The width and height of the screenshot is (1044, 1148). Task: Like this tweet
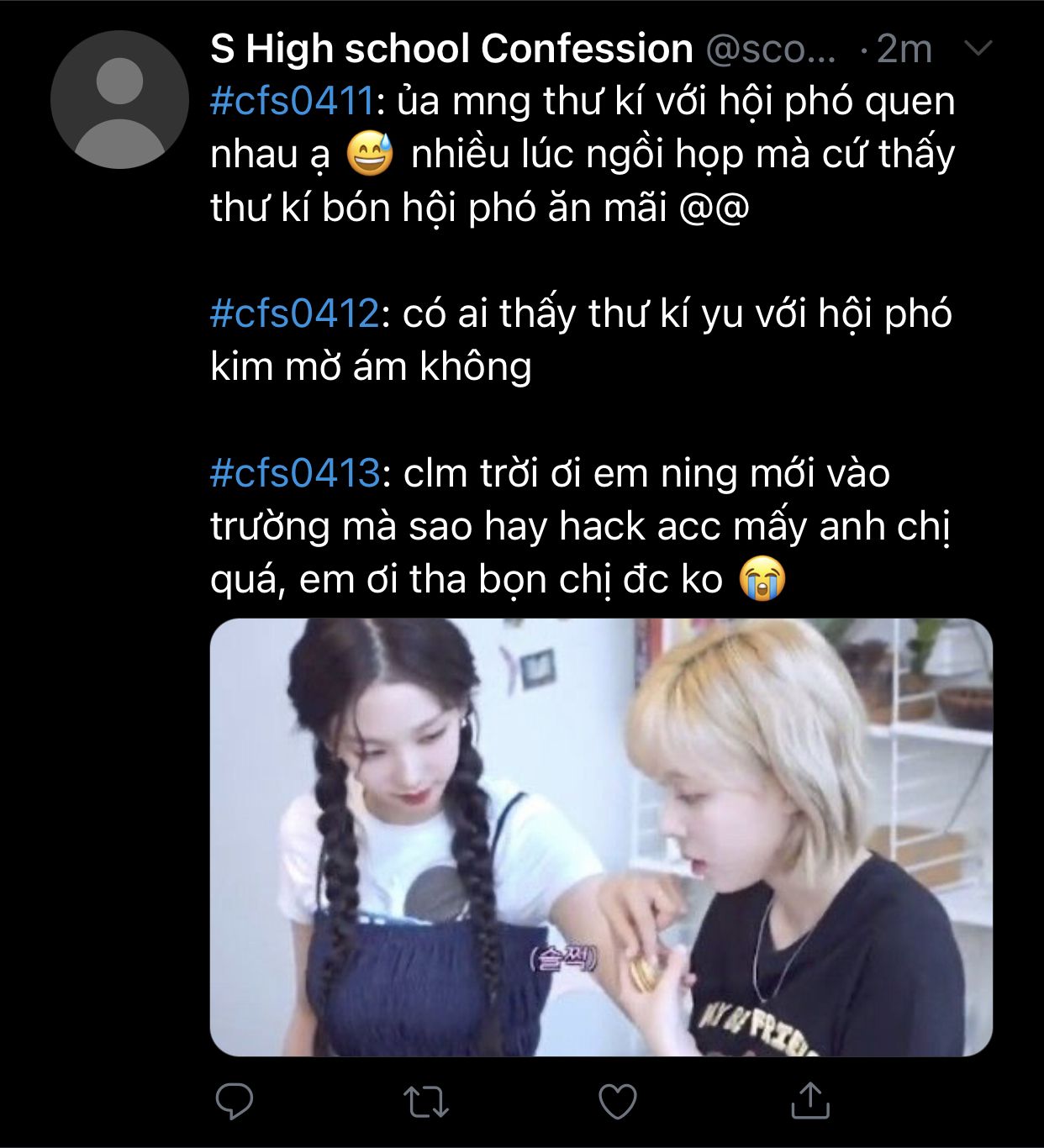click(x=618, y=1101)
